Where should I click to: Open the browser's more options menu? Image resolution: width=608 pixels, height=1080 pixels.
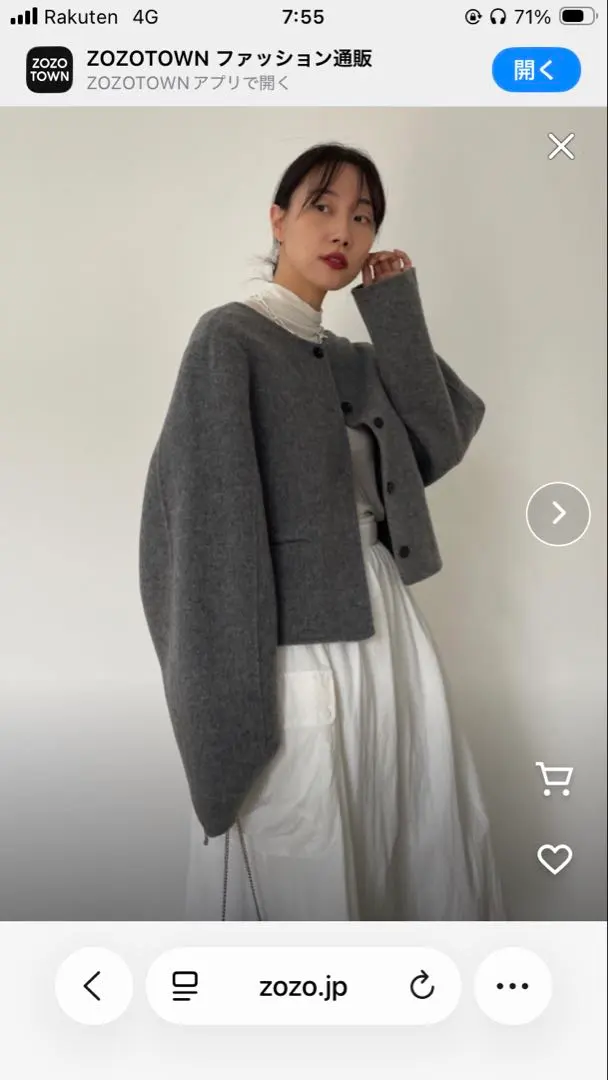coord(512,987)
